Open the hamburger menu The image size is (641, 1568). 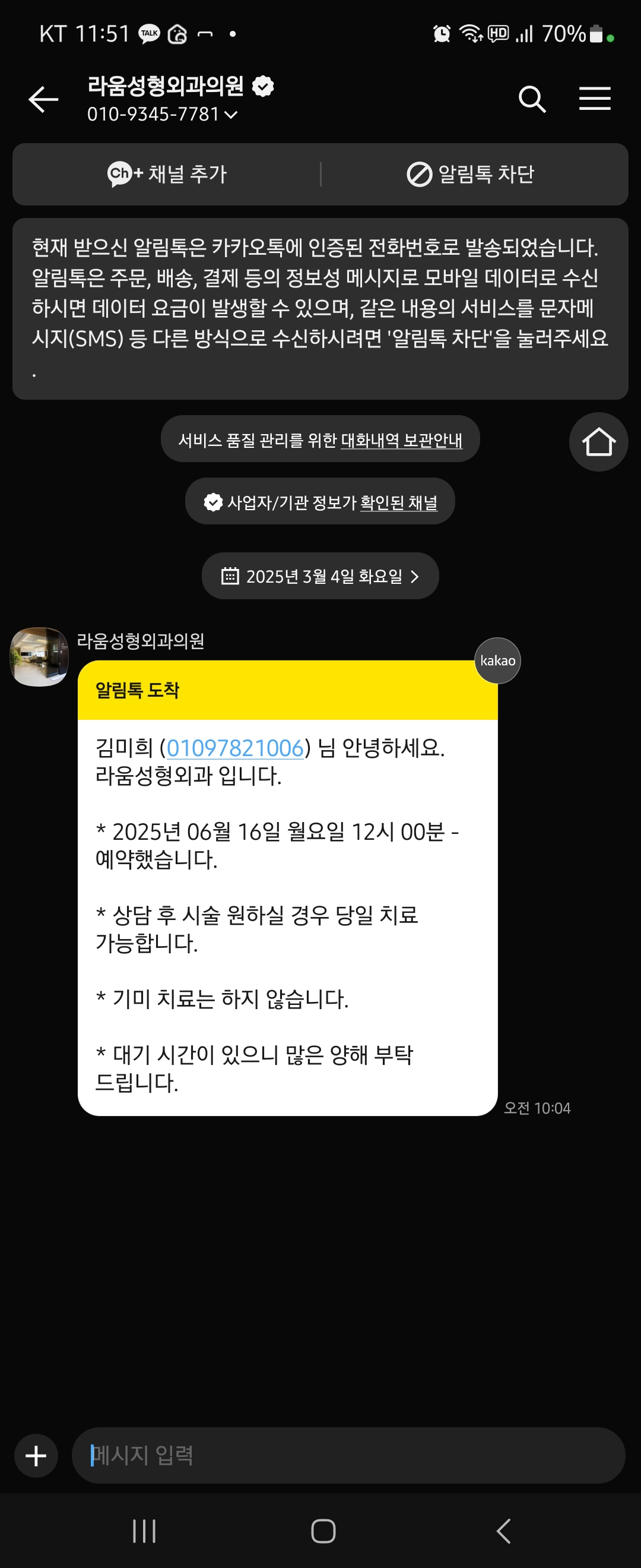594,99
